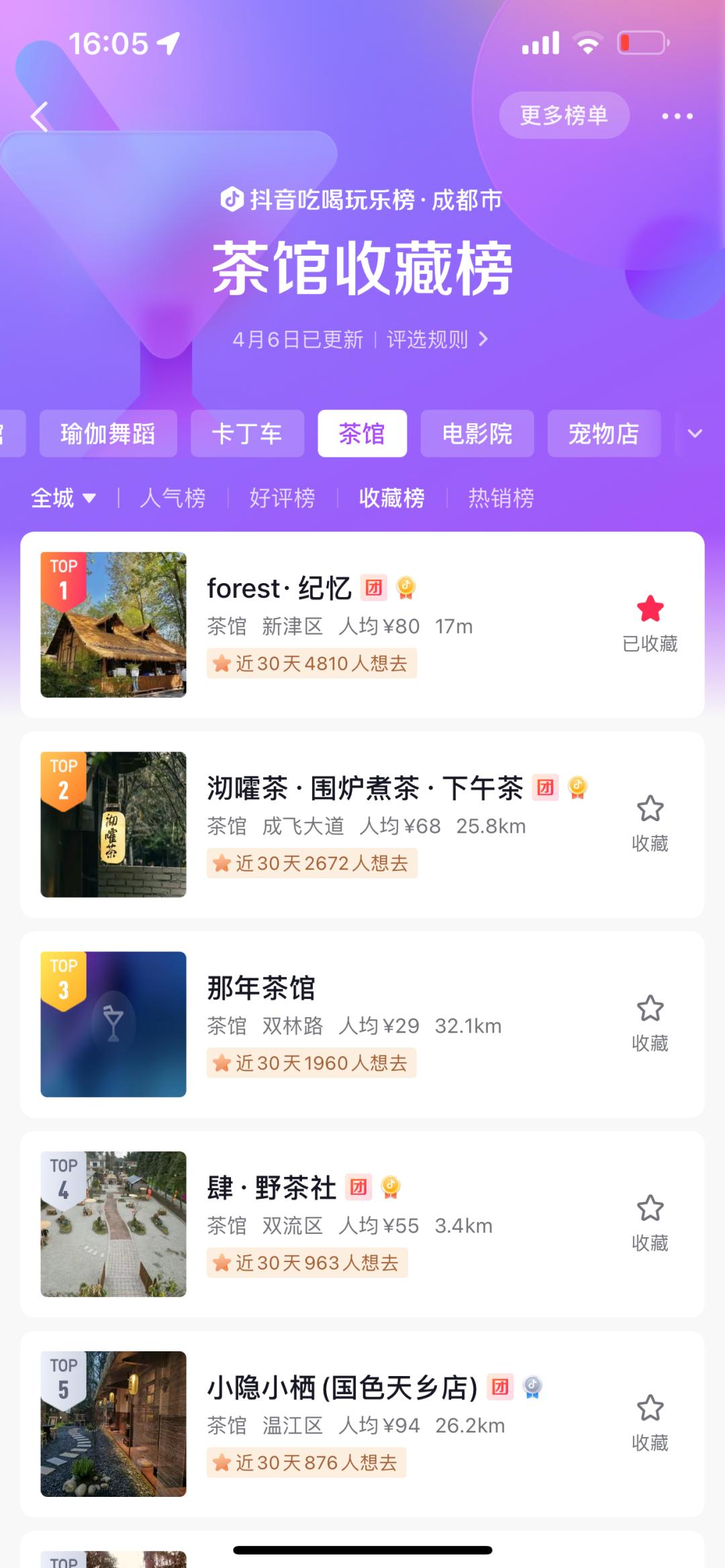This screenshot has width=725, height=1568.
Task: Switch to the 电影院 category tab
Action: [x=476, y=434]
